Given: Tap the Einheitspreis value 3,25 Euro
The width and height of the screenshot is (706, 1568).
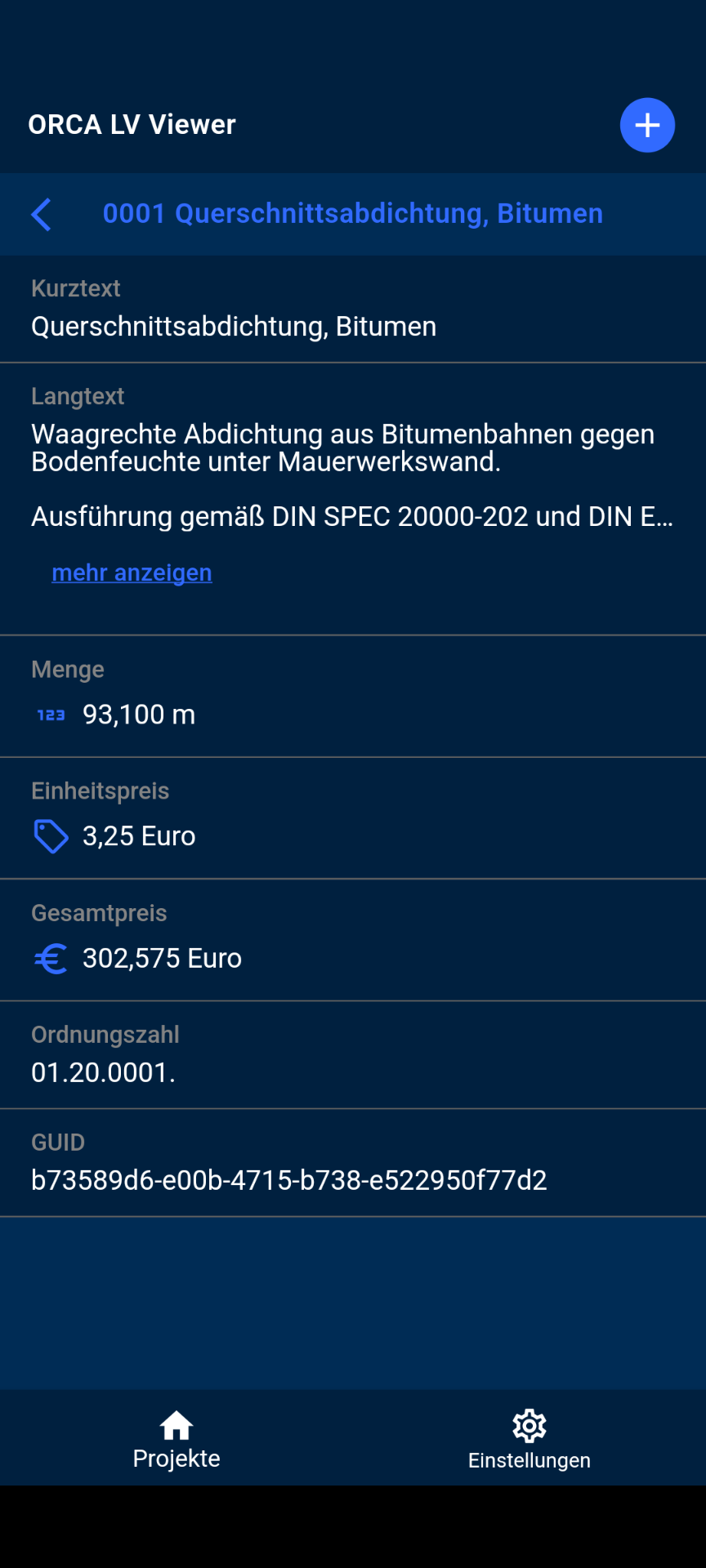Looking at the screenshot, I should click(139, 835).
